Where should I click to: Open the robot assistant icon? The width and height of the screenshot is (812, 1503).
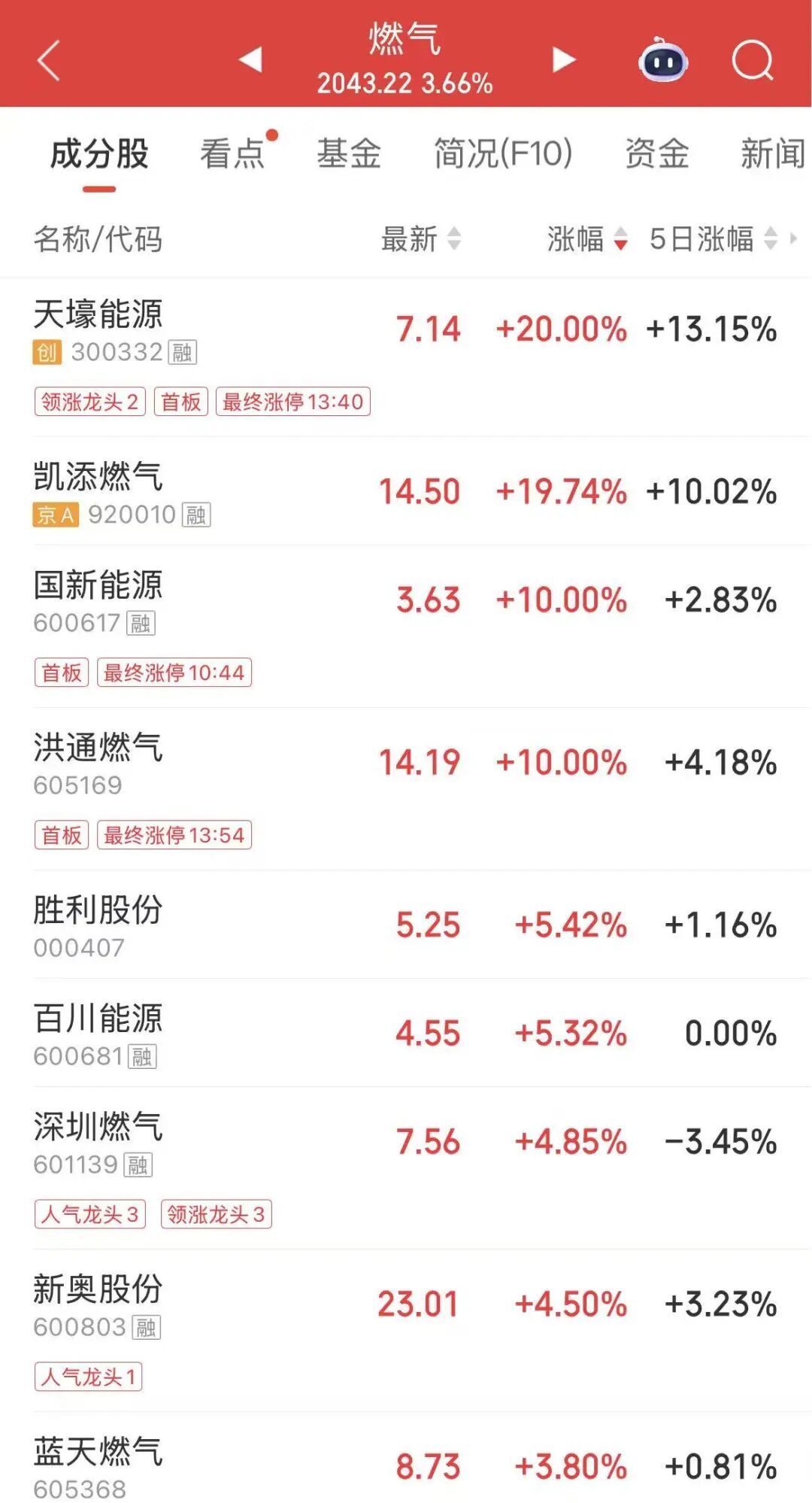coord(662,60)
